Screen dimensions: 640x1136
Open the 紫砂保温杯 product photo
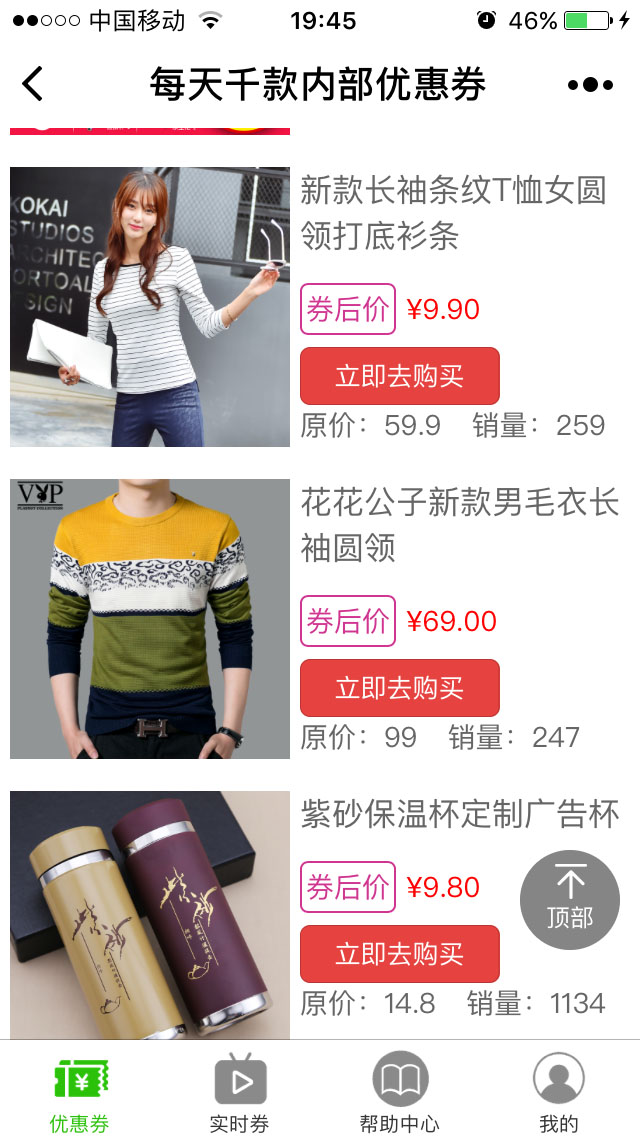(150, 914)
